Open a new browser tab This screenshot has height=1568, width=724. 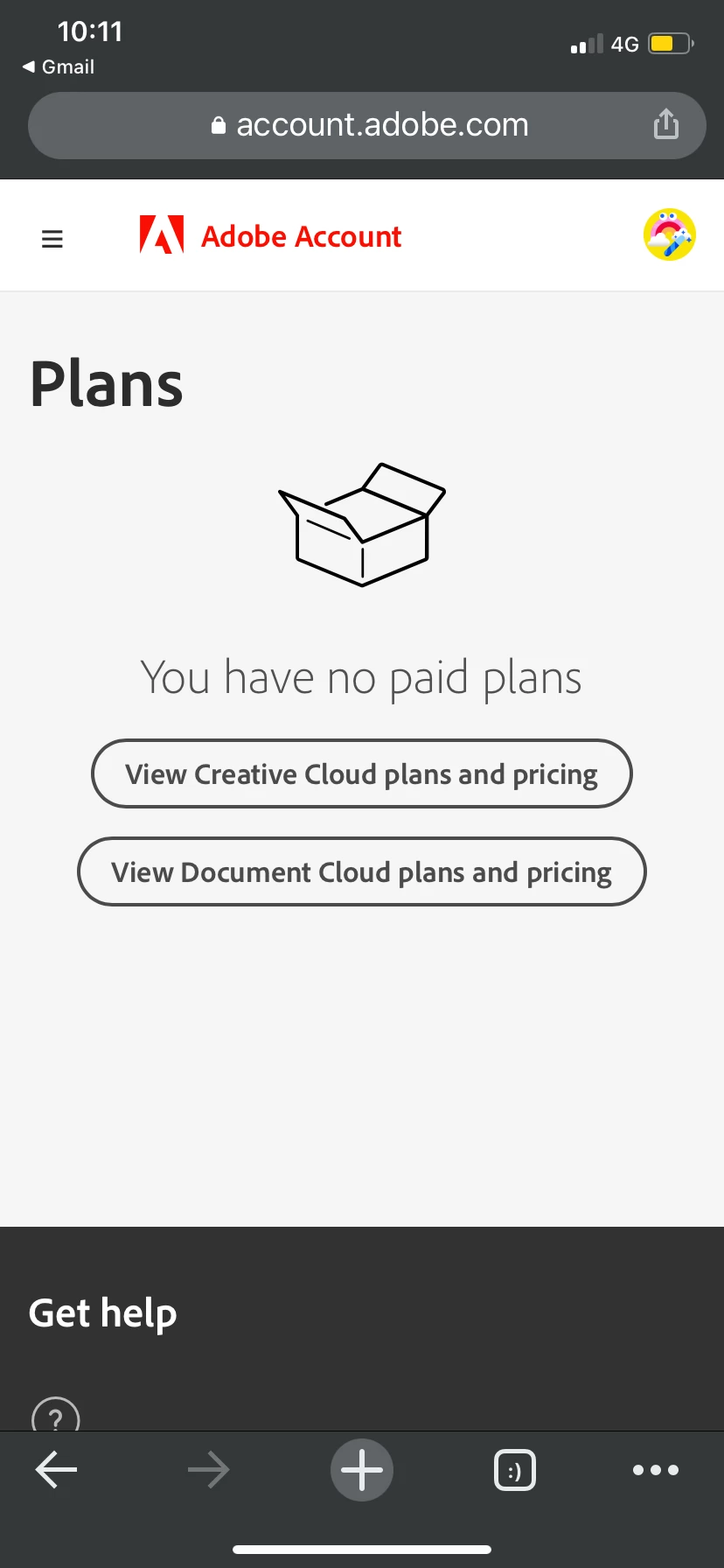(361, 1470)
